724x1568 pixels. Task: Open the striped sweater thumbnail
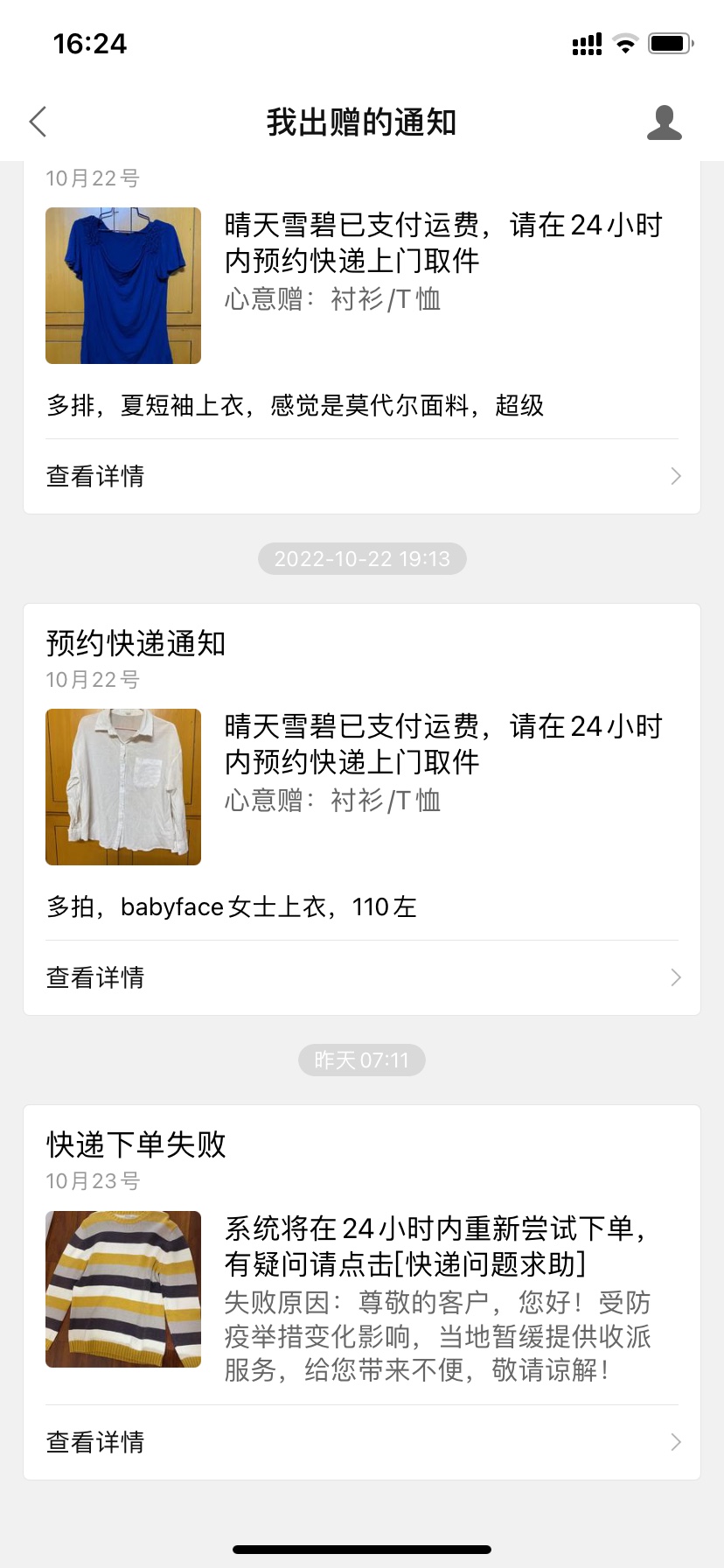point(123,1289)
